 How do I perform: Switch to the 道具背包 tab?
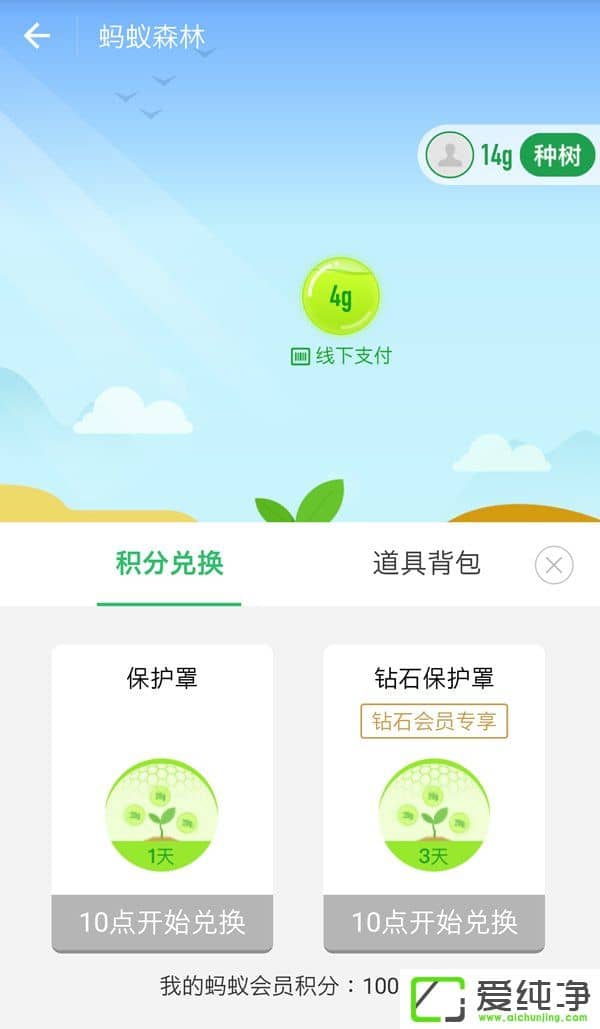click(427, 564)
